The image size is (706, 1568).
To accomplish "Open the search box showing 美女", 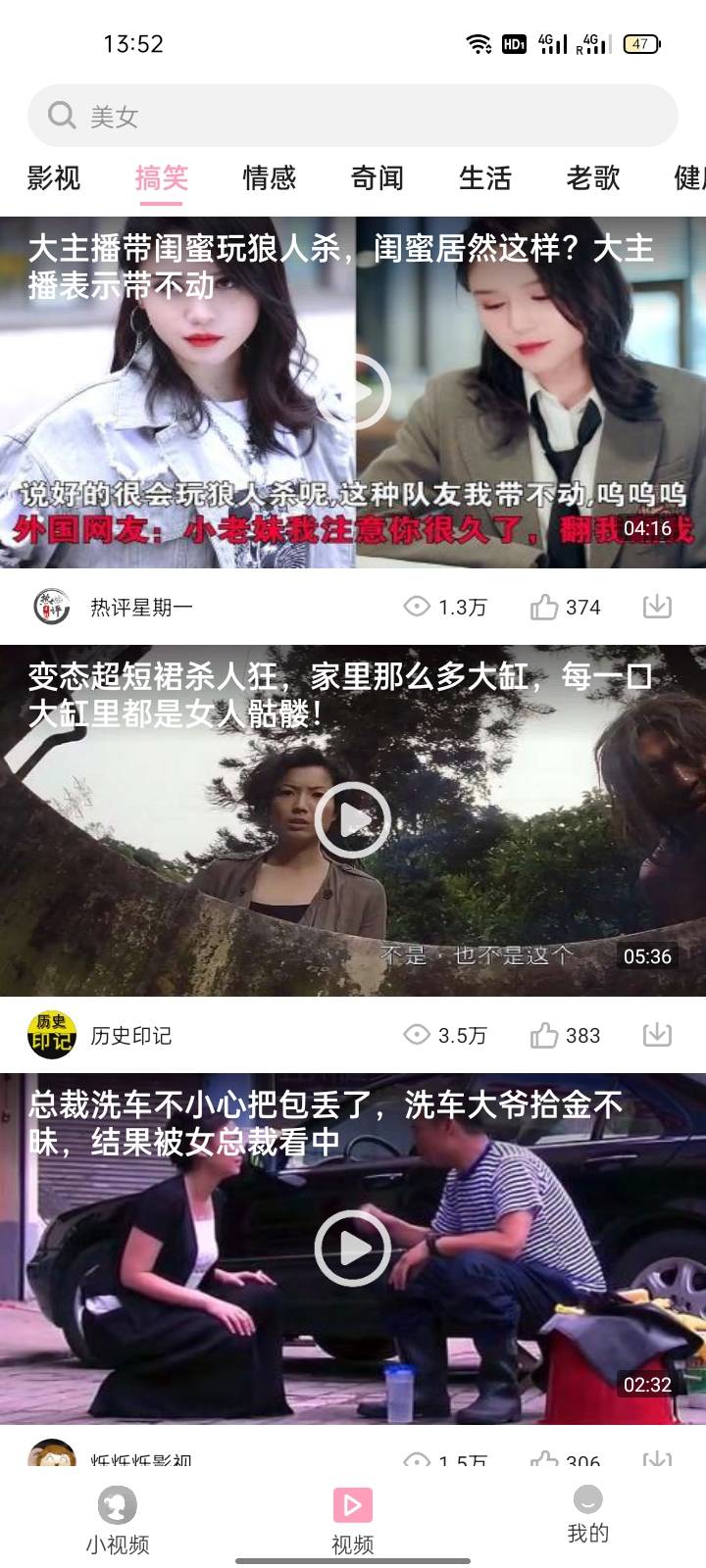I will 353,116.
